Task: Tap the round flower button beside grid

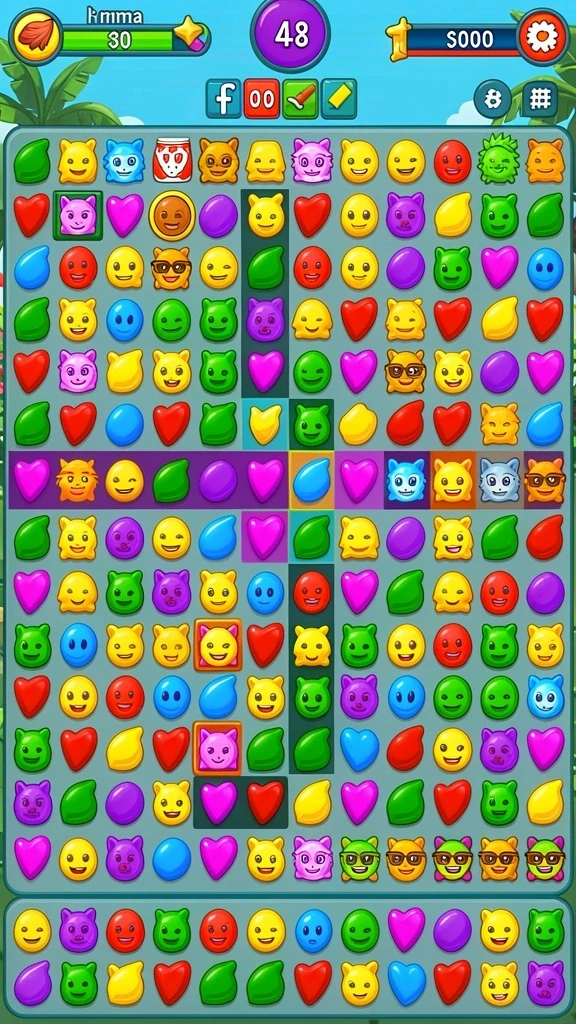Action: point(492,99)
